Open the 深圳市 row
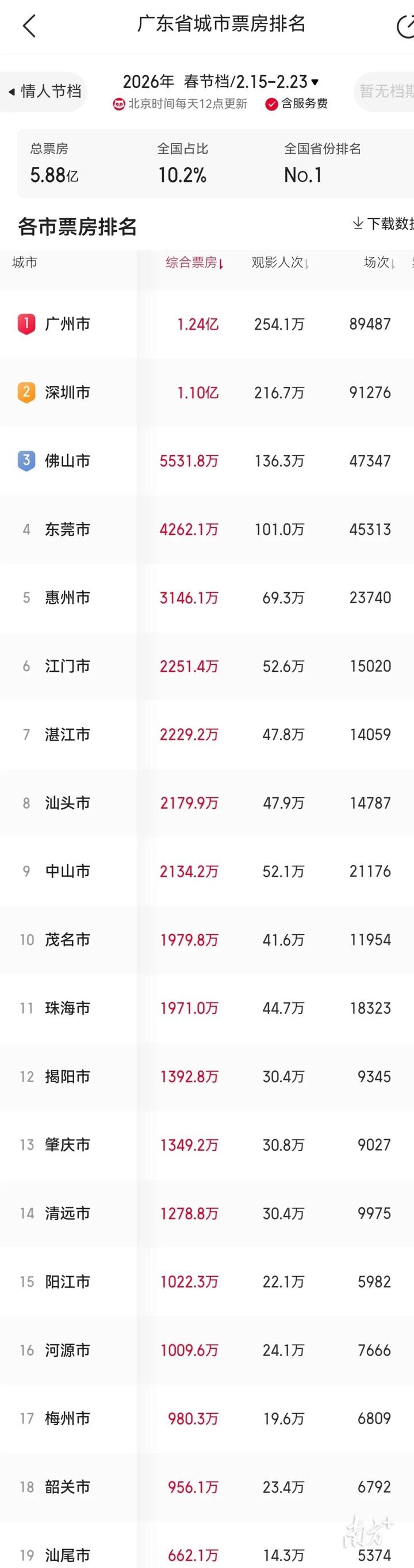 pos(67,393)
